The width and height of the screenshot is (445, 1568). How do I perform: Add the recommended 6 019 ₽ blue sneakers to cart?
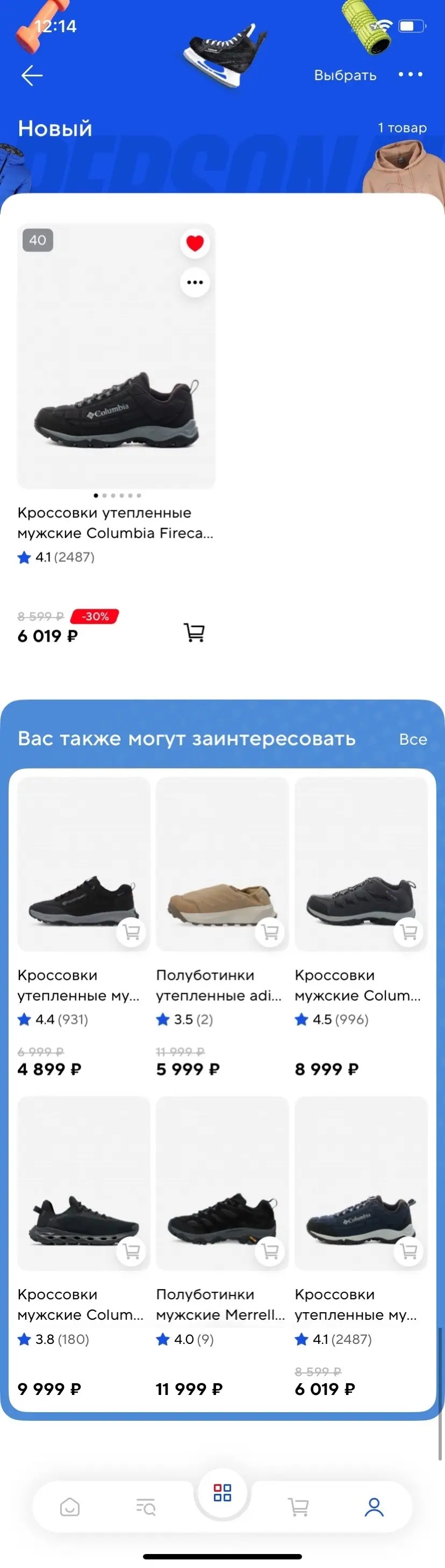pos(409,1251)
